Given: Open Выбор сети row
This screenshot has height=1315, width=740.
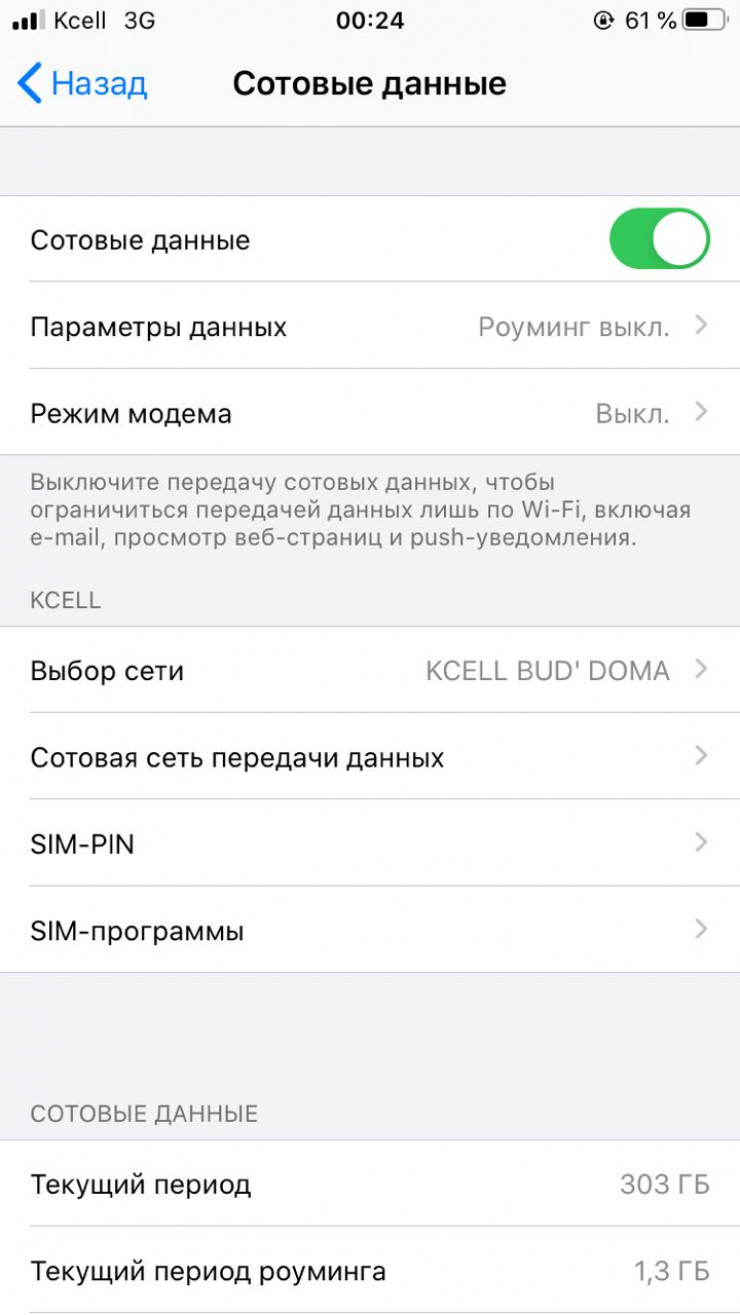Looking at the screenshot, I should pos(370,670).
